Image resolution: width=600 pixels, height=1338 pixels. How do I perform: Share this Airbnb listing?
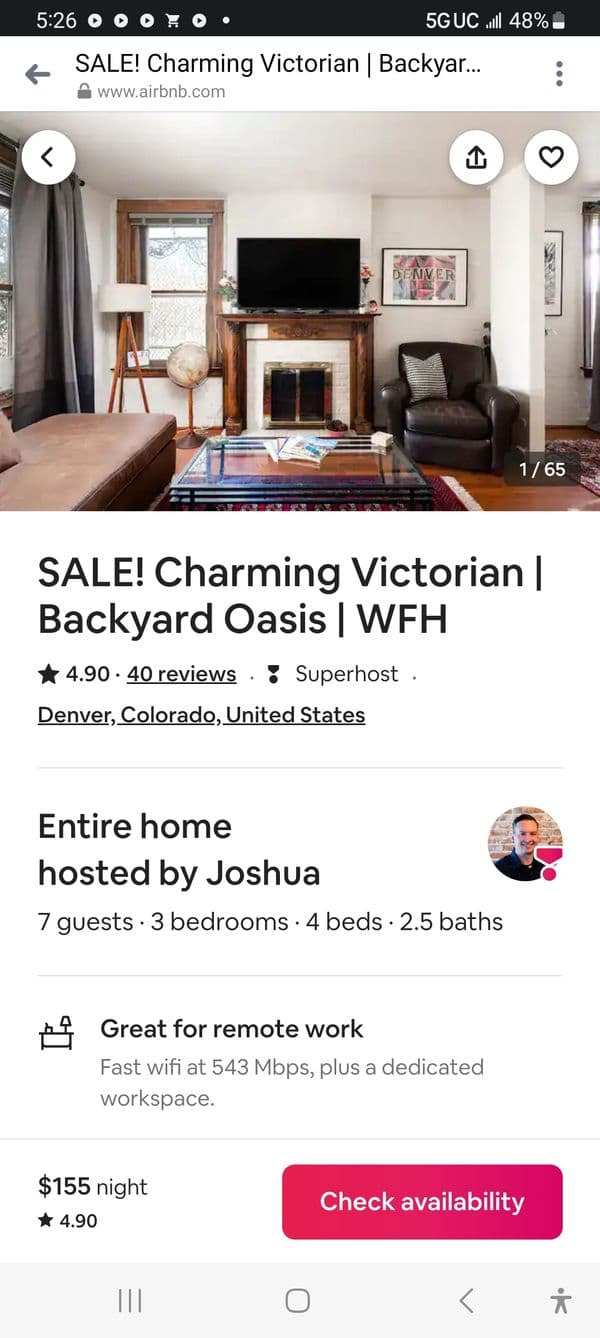tap(477, 157)
